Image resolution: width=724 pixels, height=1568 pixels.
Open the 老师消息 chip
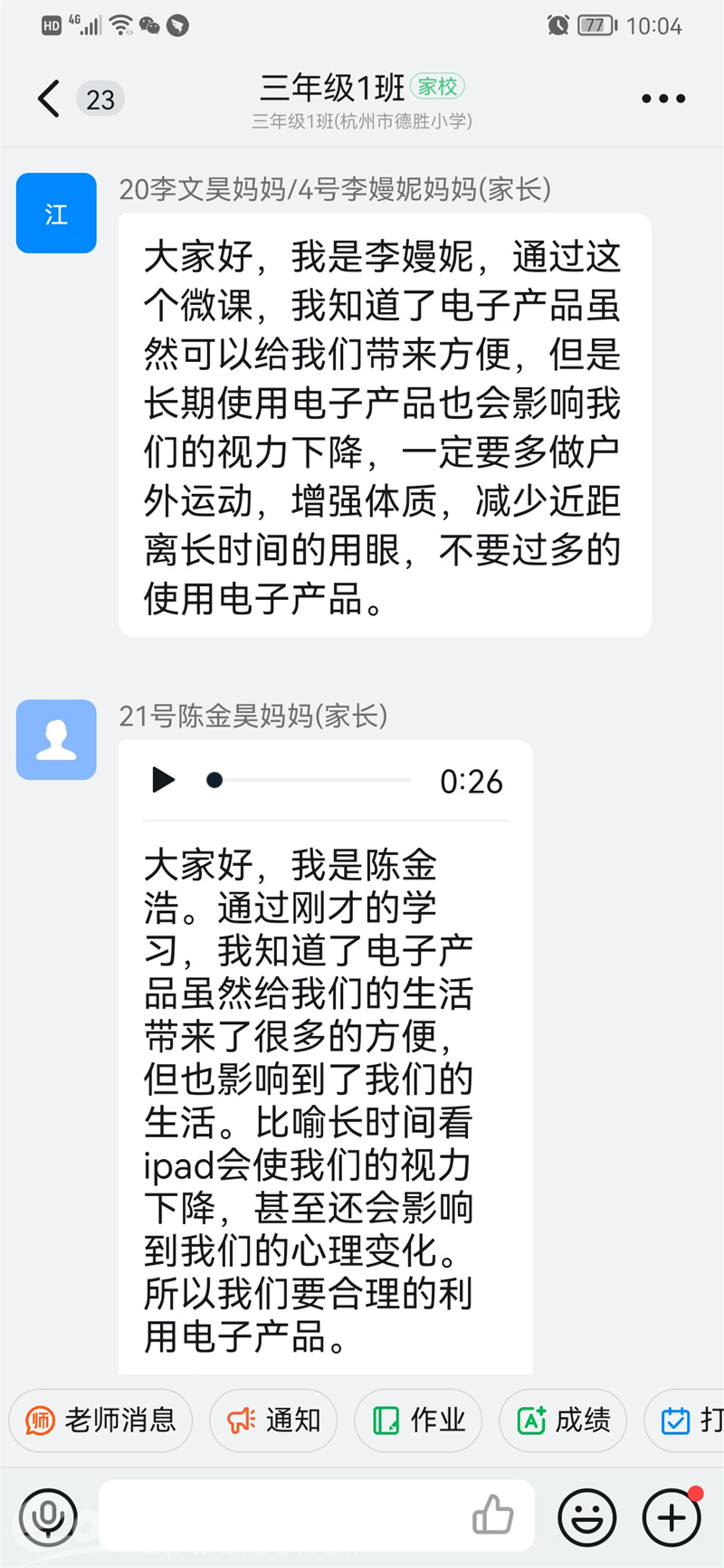pyautogui.click(x=100, y=1420)
